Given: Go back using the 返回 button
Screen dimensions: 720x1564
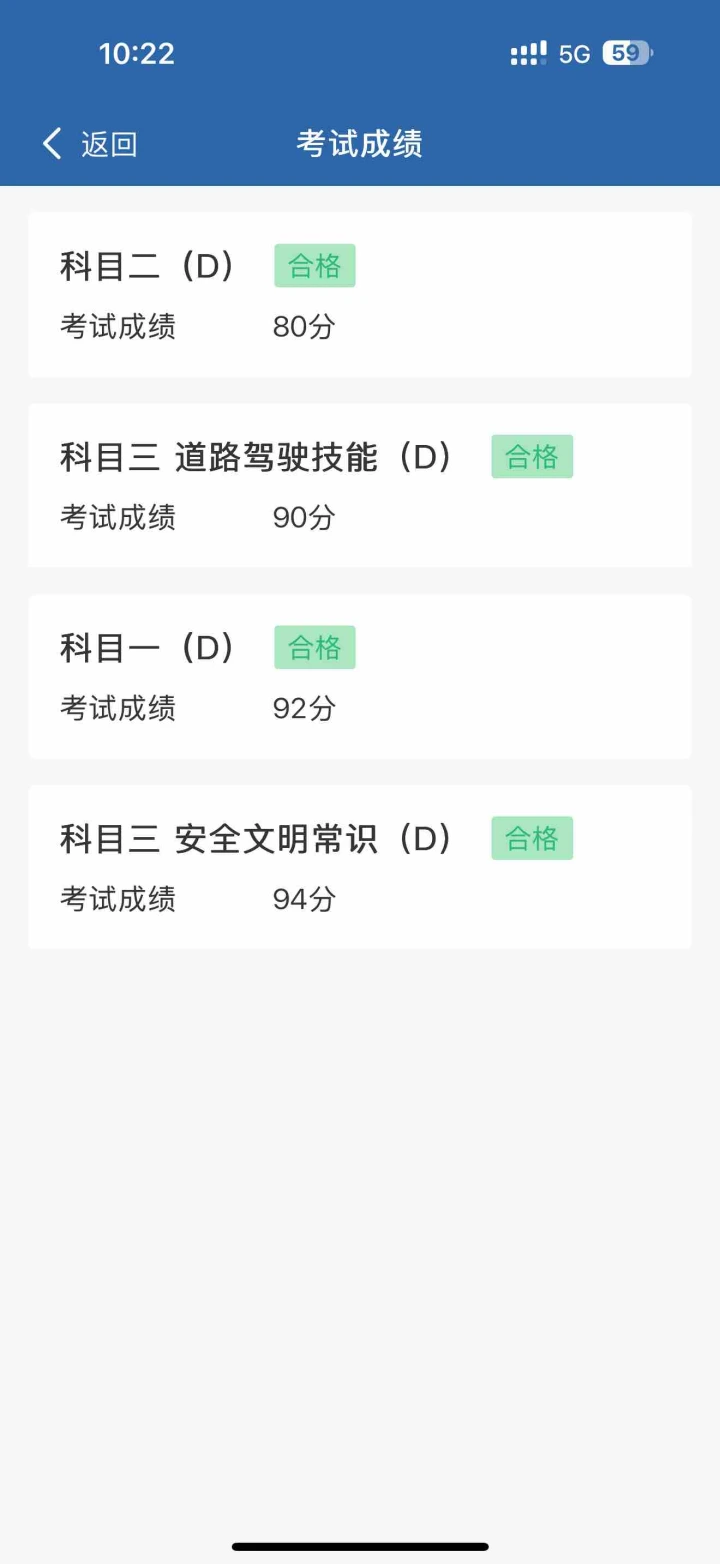Looking at the screenshot, I should click(89, 144).
